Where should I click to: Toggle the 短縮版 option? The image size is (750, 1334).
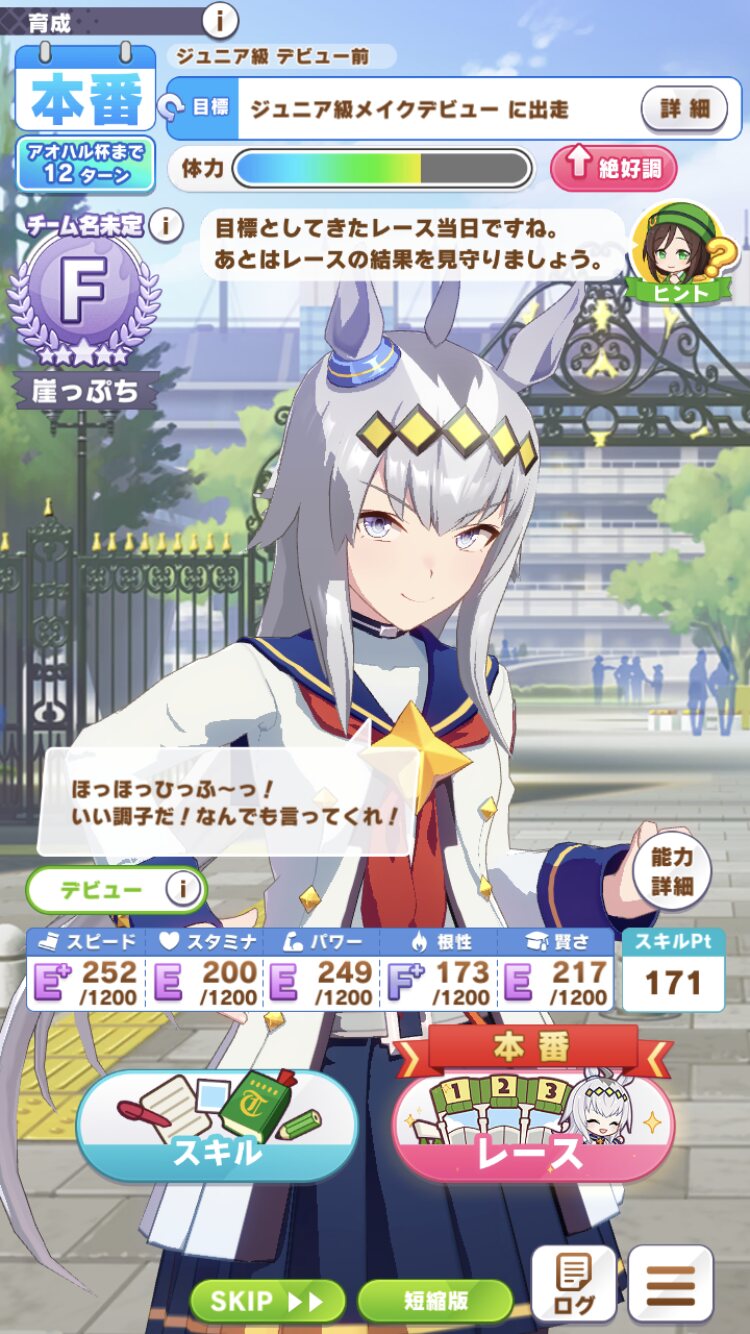click(x=436, y=1301)
